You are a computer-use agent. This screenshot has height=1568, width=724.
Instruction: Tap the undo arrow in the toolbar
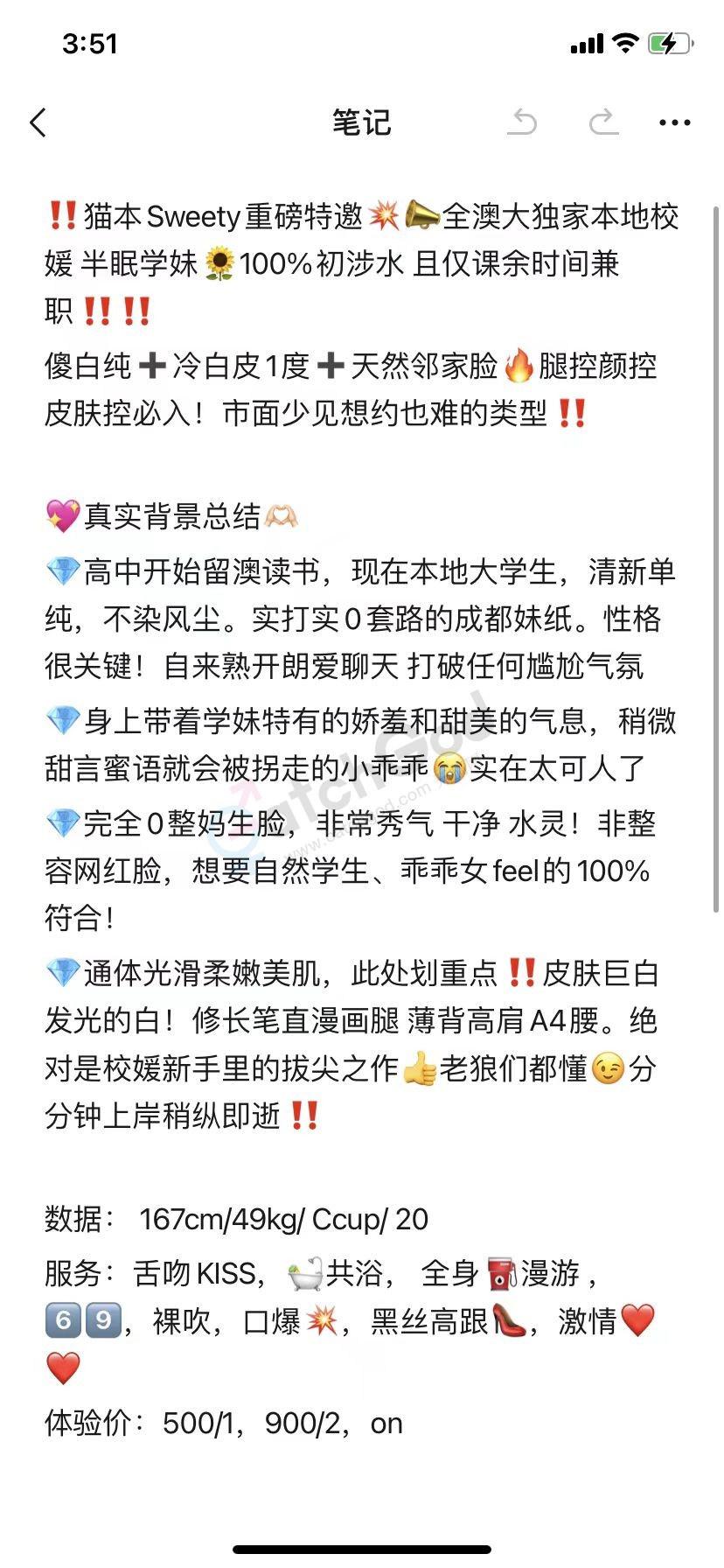coord(523,122)
